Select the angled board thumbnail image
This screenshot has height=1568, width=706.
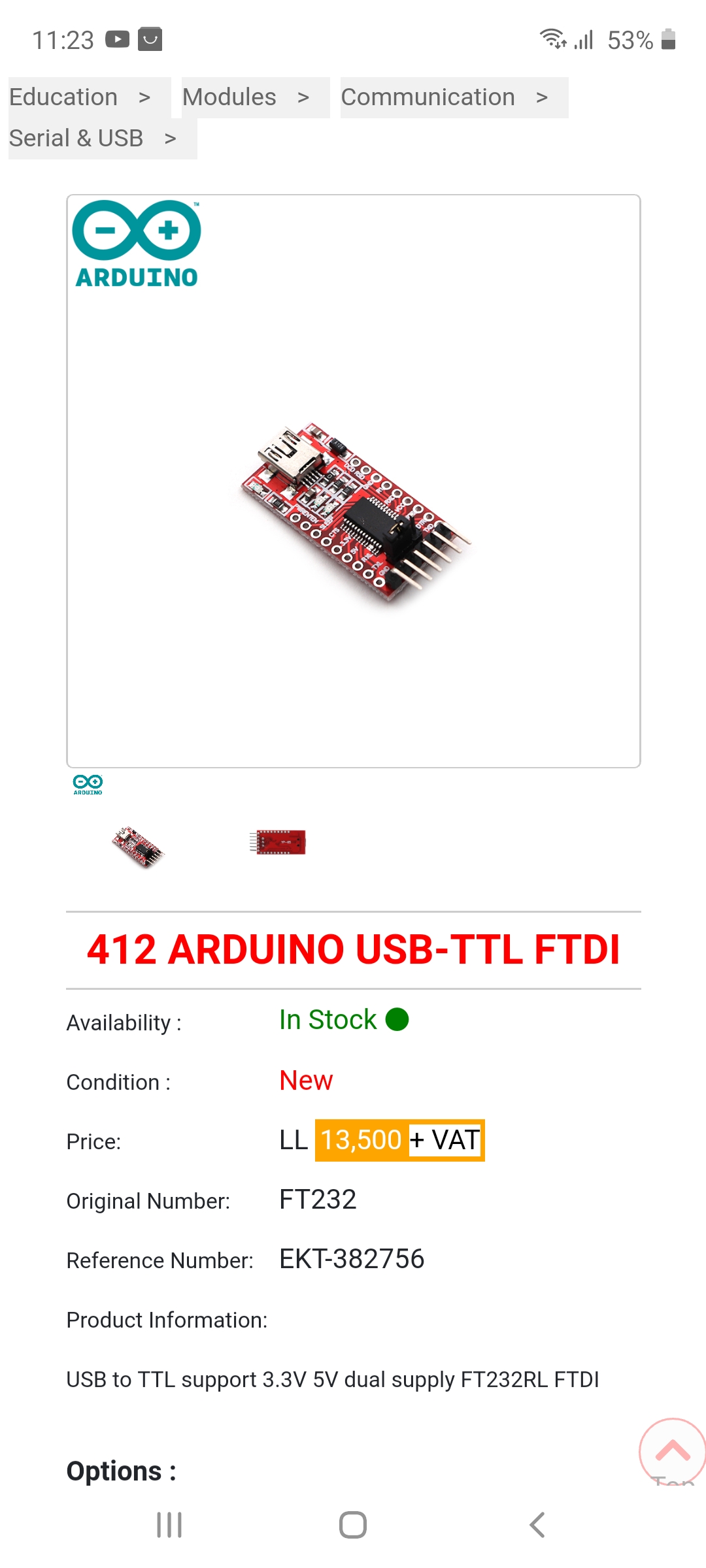coord(138,847)
